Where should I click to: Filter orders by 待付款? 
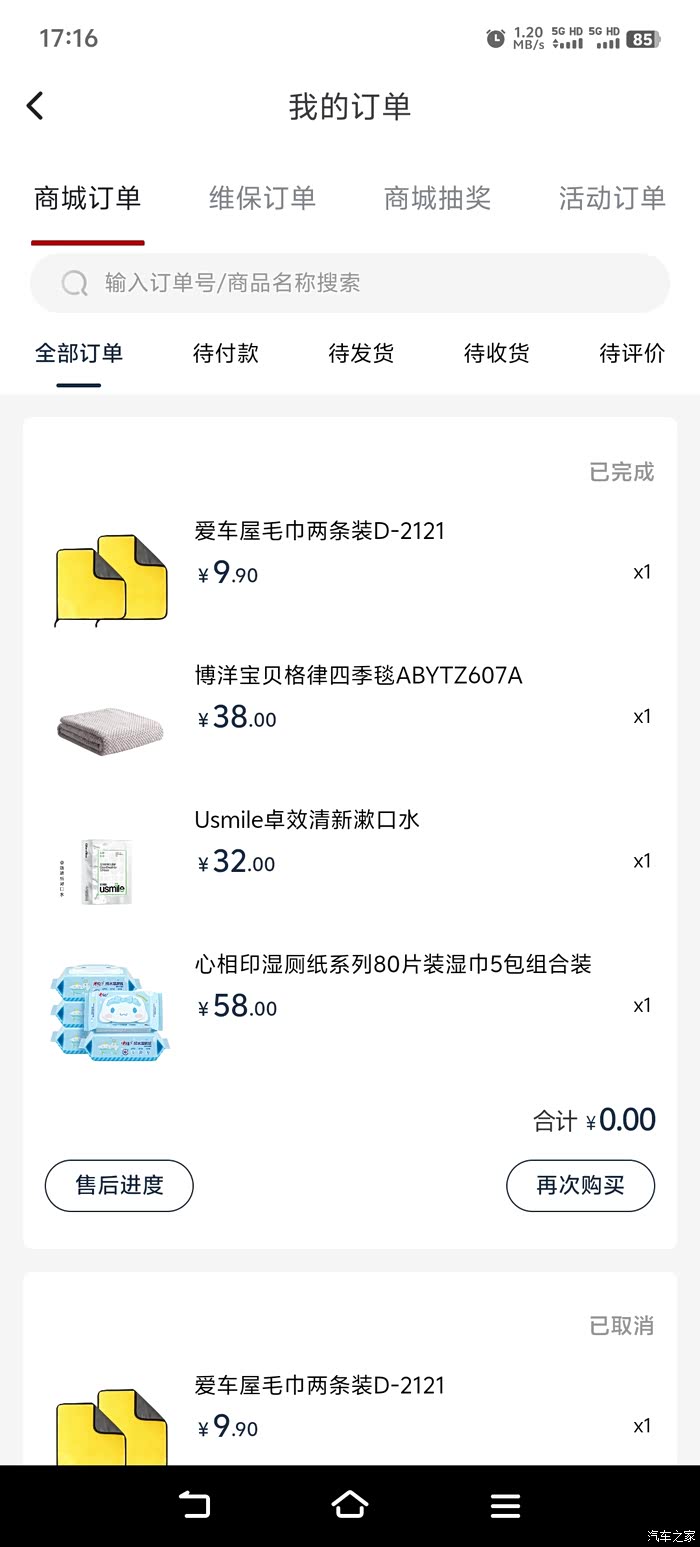point(226,353)
